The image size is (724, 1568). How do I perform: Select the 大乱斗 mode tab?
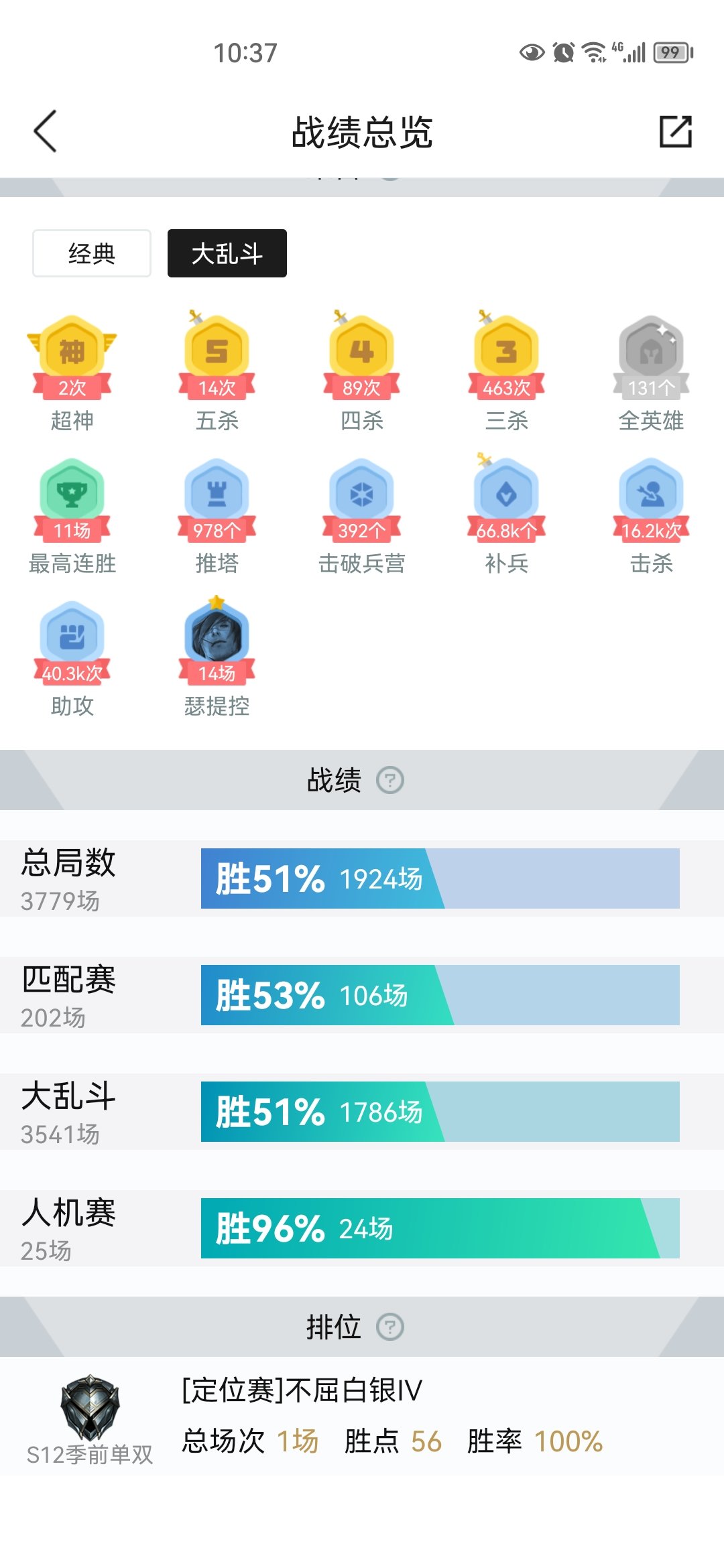point(227,253)
